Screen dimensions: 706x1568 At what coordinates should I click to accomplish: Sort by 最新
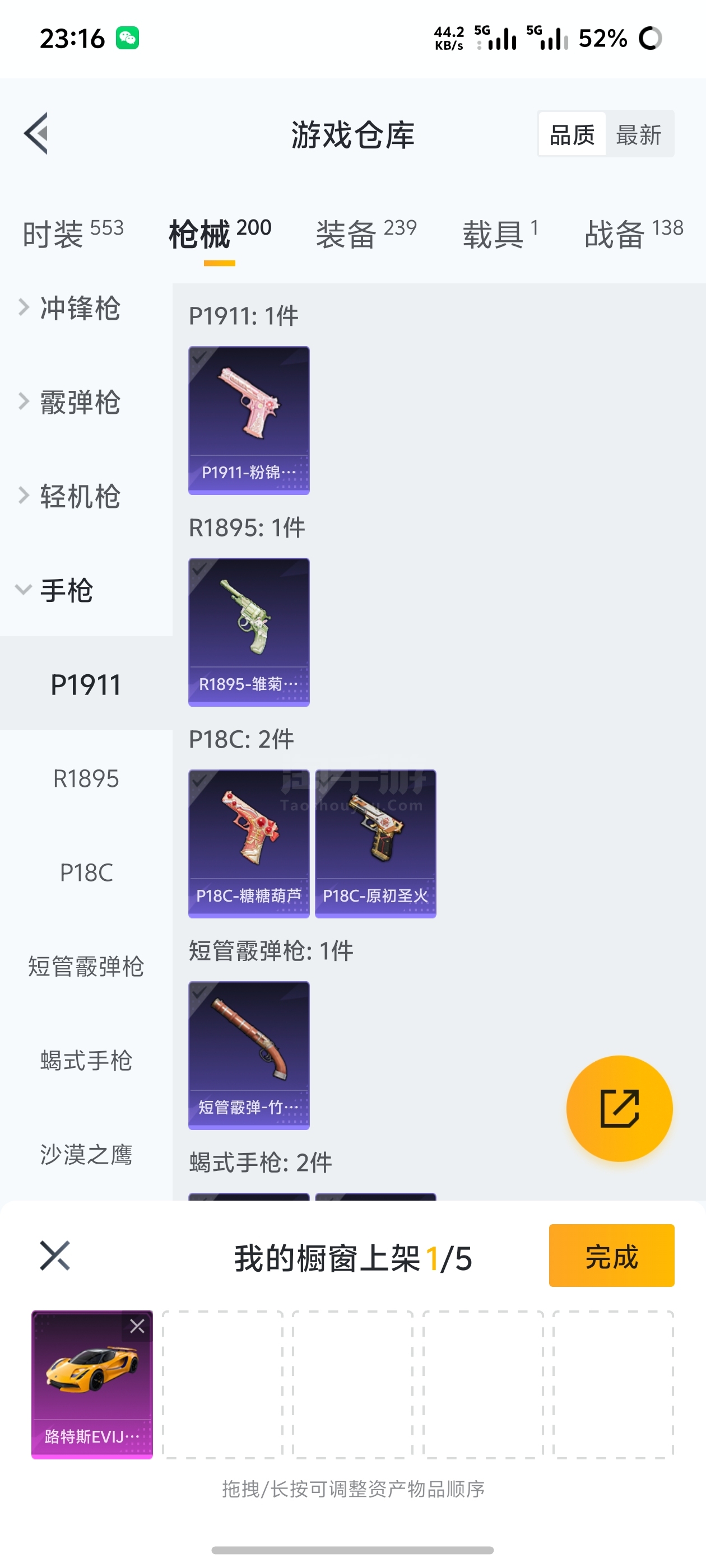[x=638, y=134]
